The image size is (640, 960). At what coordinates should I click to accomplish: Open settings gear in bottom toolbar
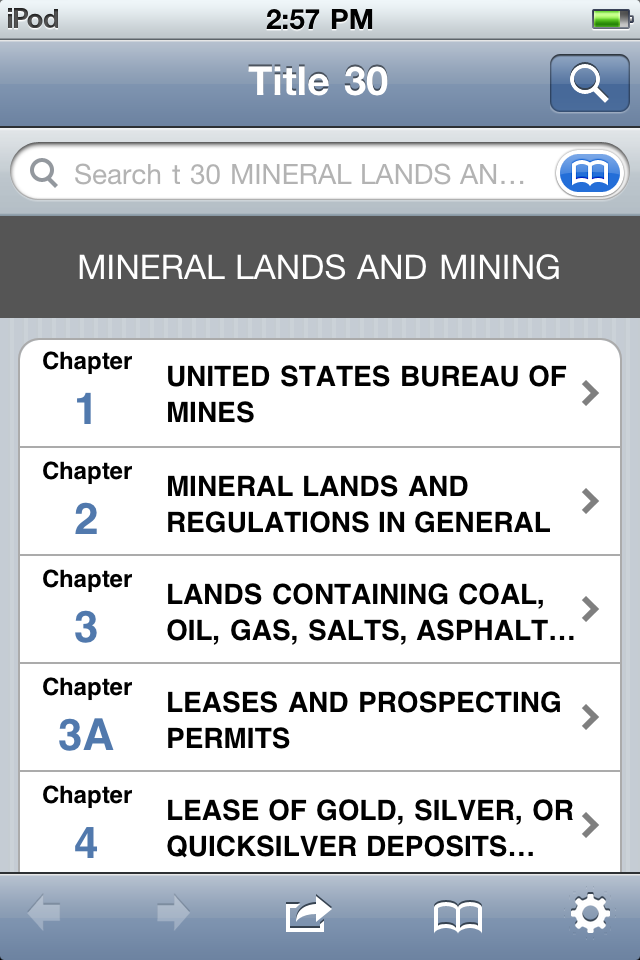[x=589, y=914]
